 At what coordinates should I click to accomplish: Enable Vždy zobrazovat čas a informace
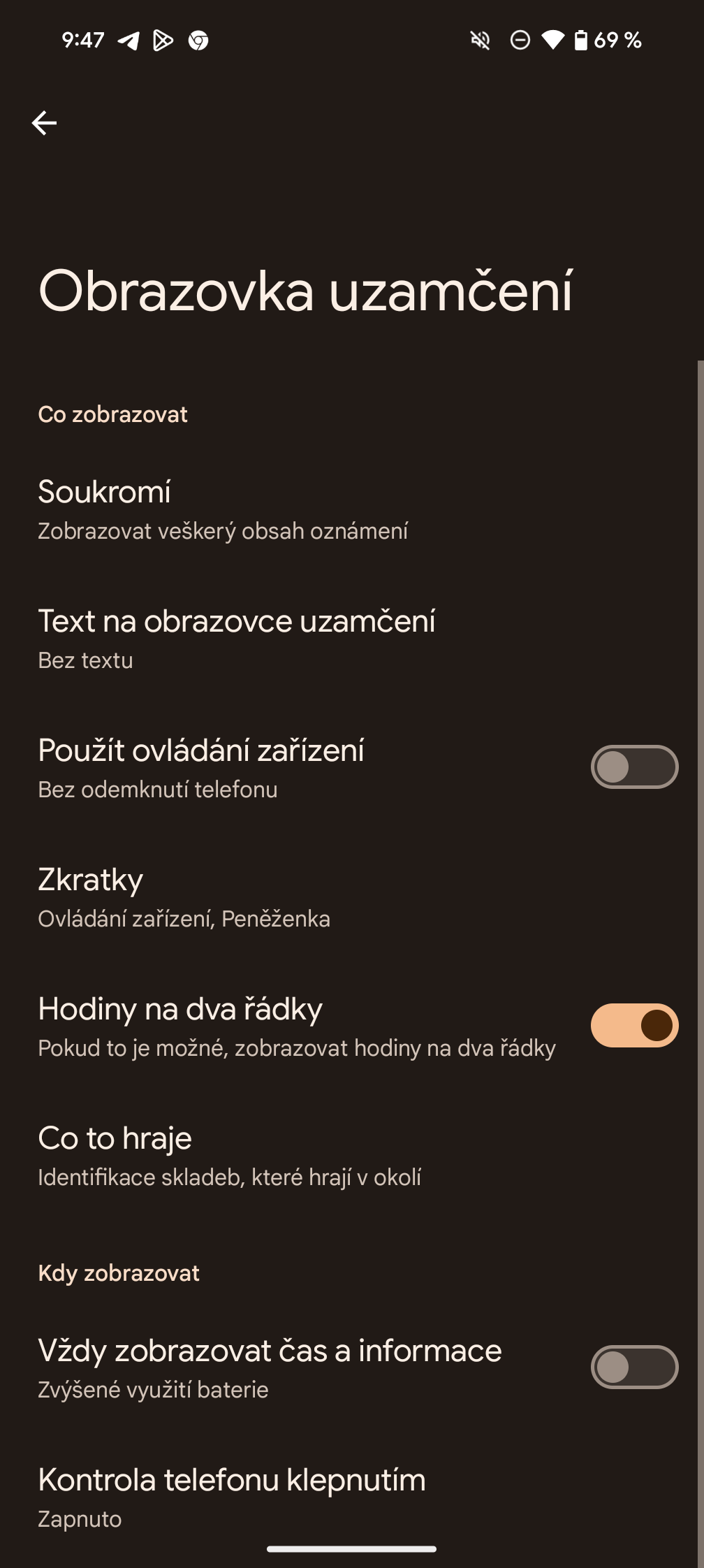[633, 1367]
